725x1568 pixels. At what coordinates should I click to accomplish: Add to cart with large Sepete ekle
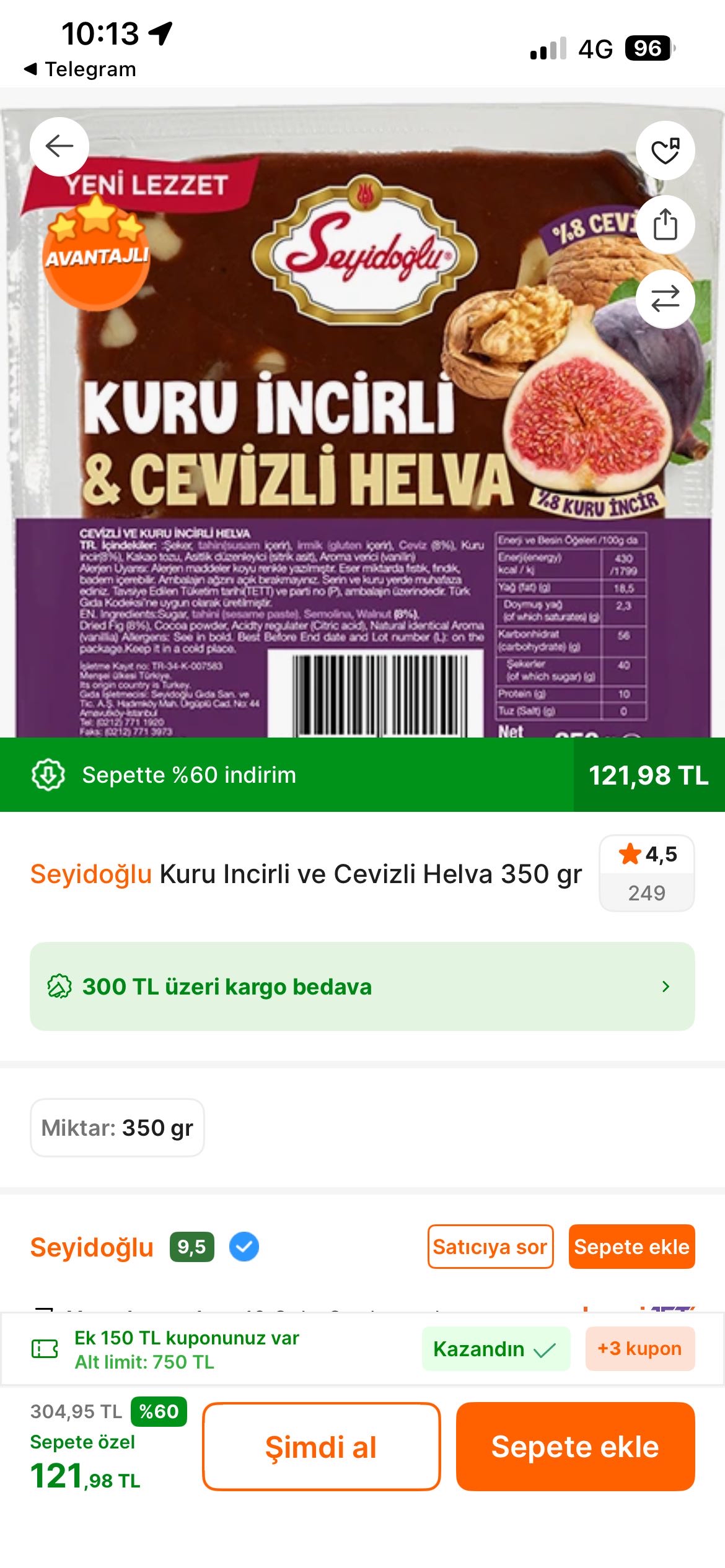(x=575, y=1447)
